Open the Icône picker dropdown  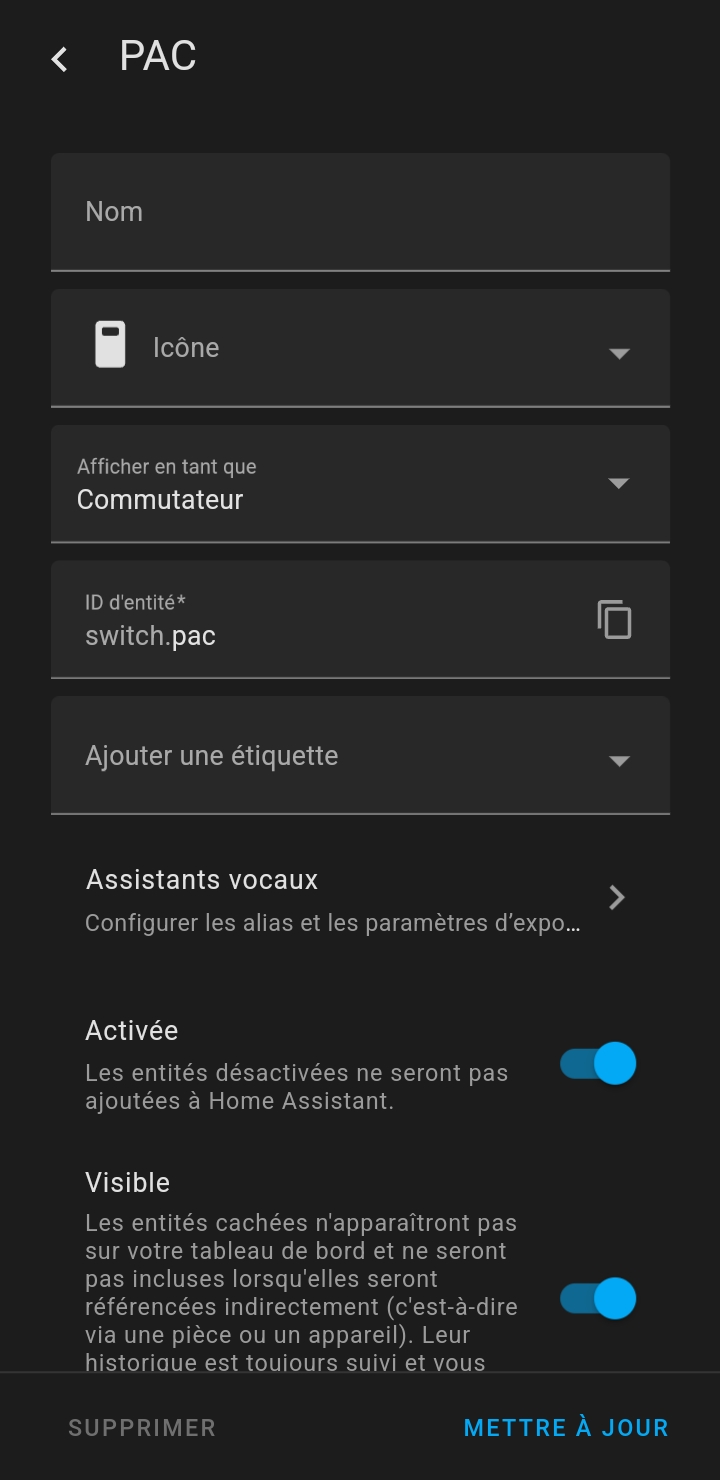tap(360, 348)
